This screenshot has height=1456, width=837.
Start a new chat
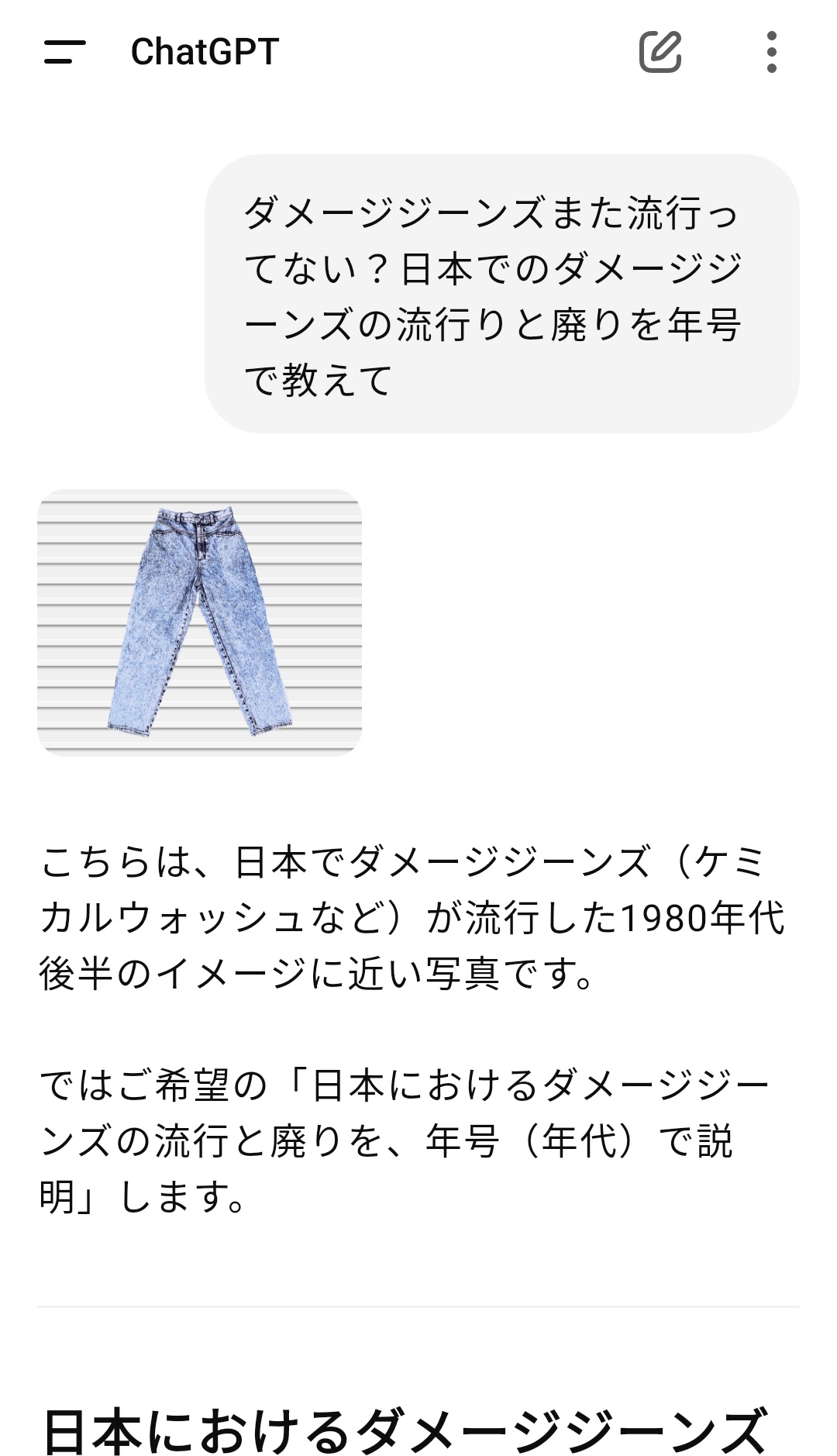tap(660, 53)
